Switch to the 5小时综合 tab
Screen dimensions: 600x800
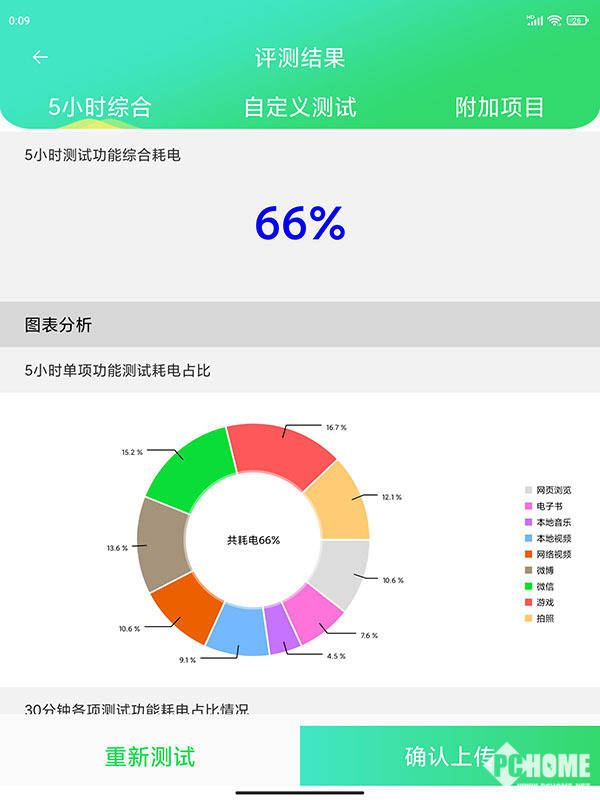click(100, 107)
